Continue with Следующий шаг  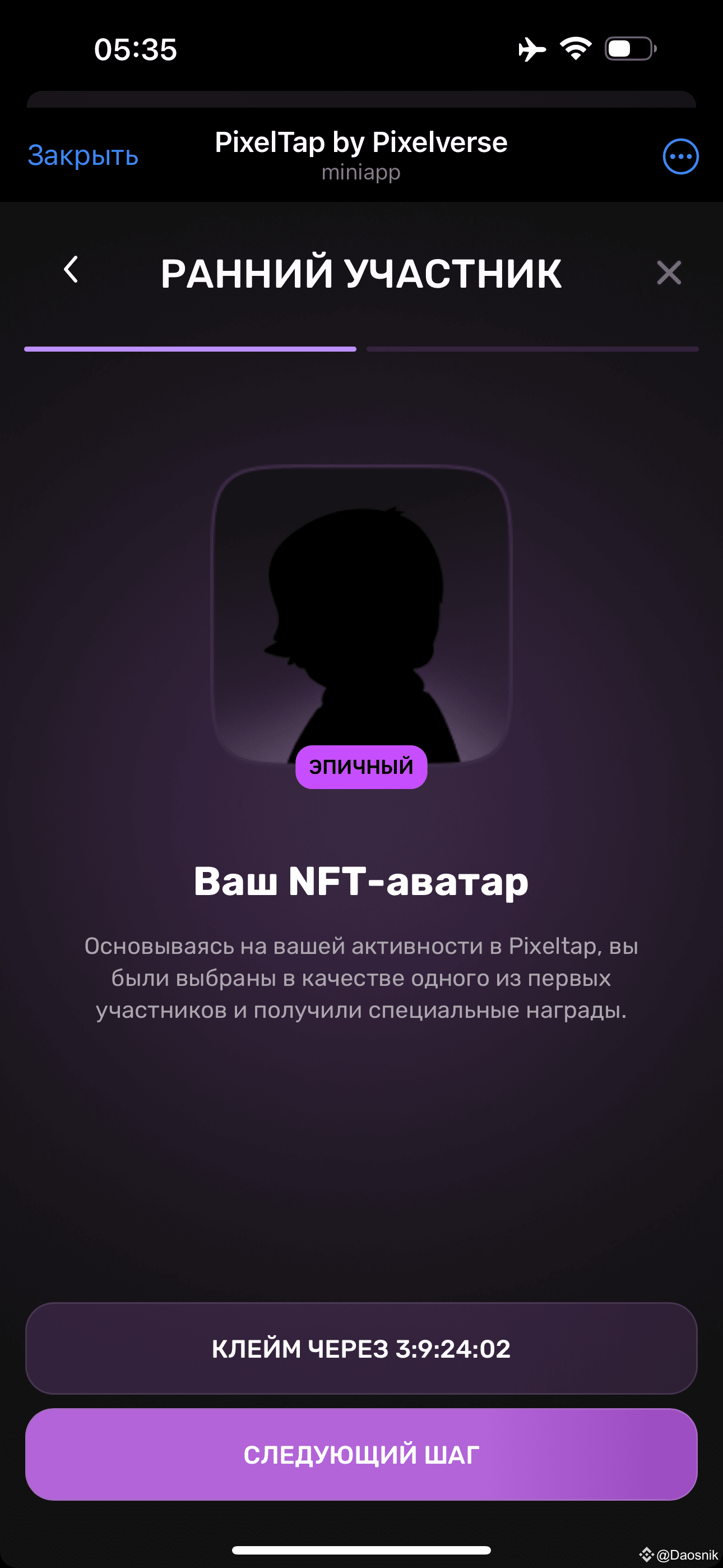(x=361, y=1454)
